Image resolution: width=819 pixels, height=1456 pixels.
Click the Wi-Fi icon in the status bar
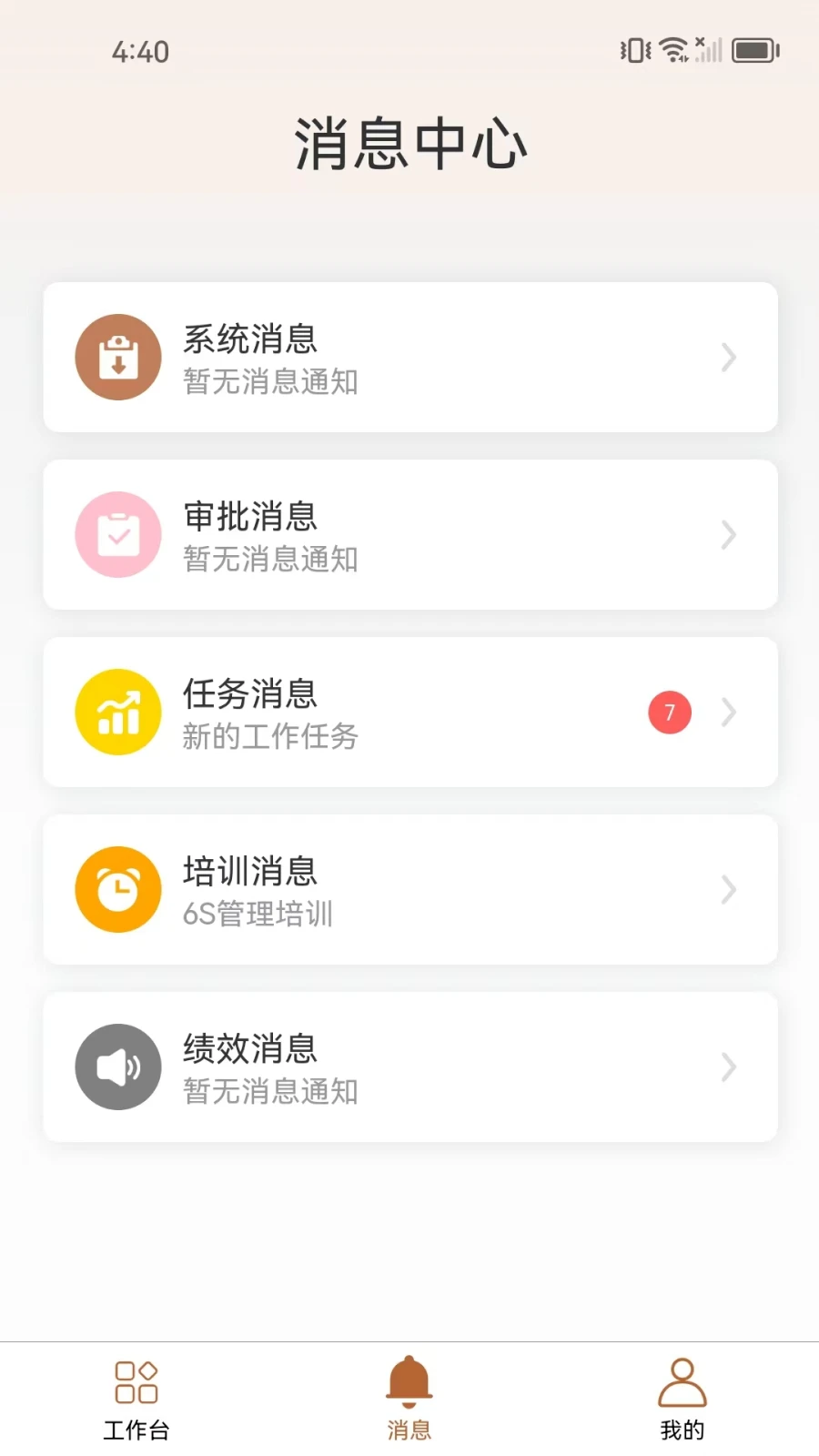[x=672, y=50]
